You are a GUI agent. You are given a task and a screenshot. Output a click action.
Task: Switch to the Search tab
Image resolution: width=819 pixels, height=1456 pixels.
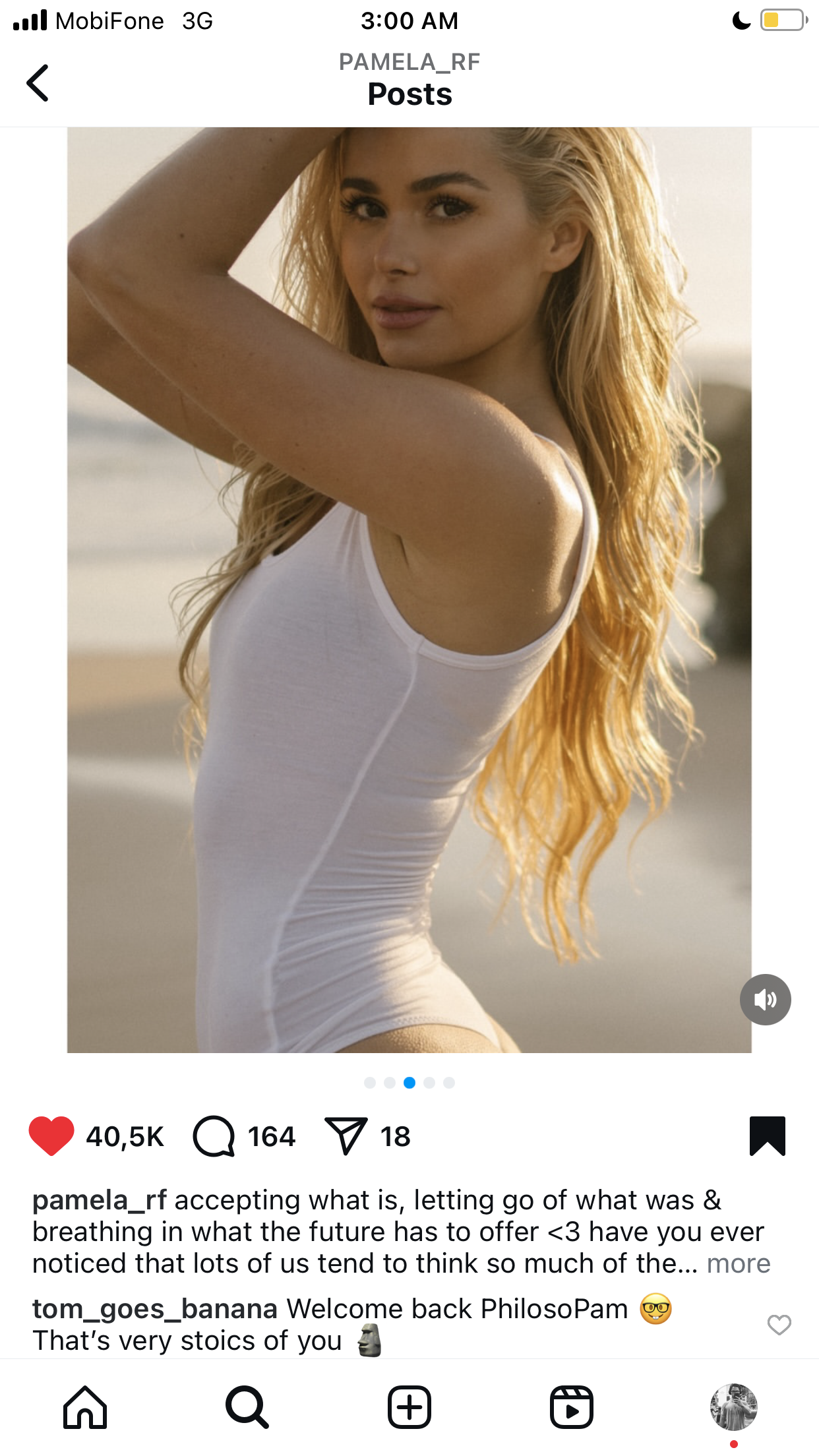coord(247,1407)
